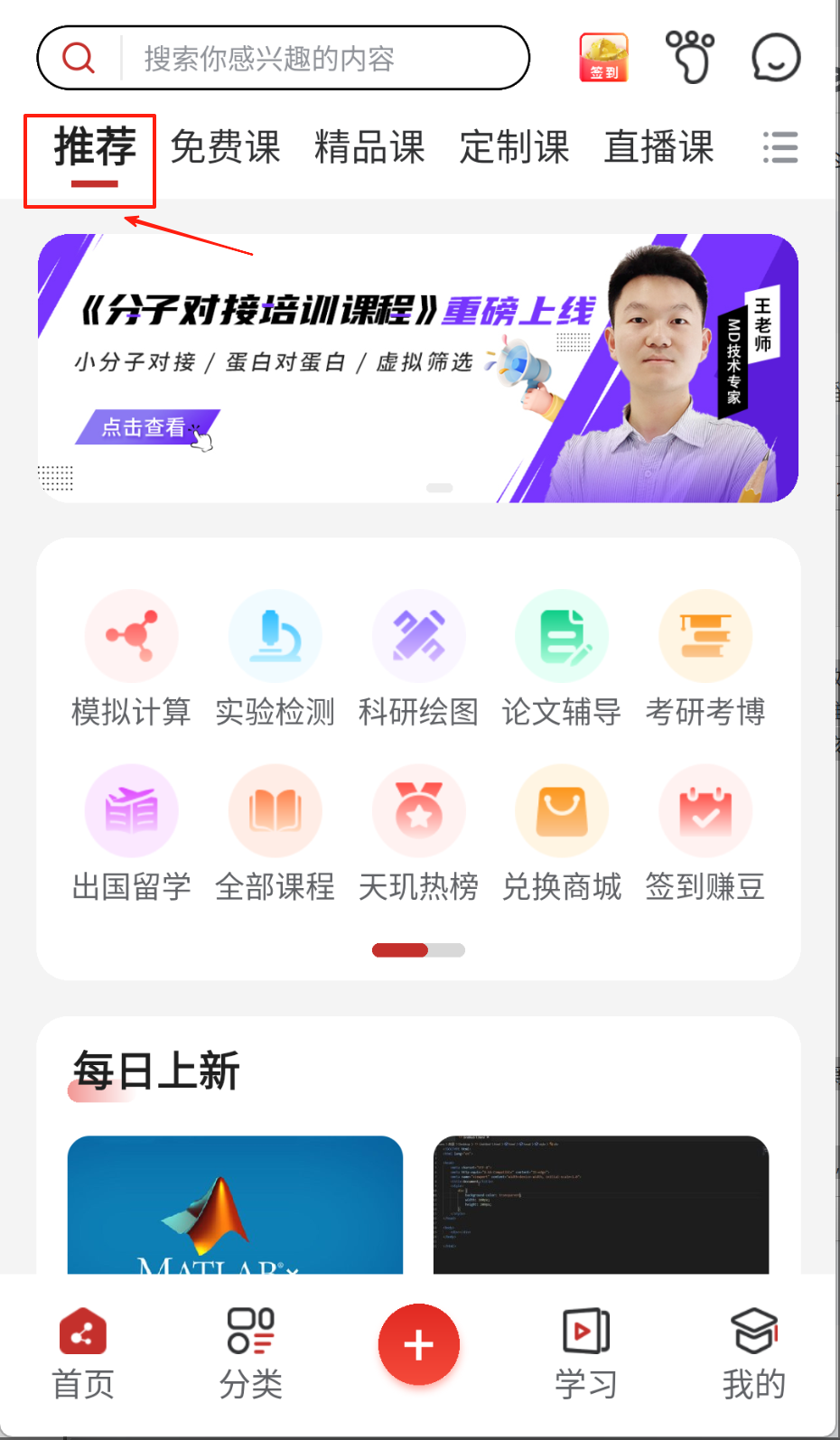Open the MATLAB course card in 每日上新
840x1440 pixels.
235,1204
